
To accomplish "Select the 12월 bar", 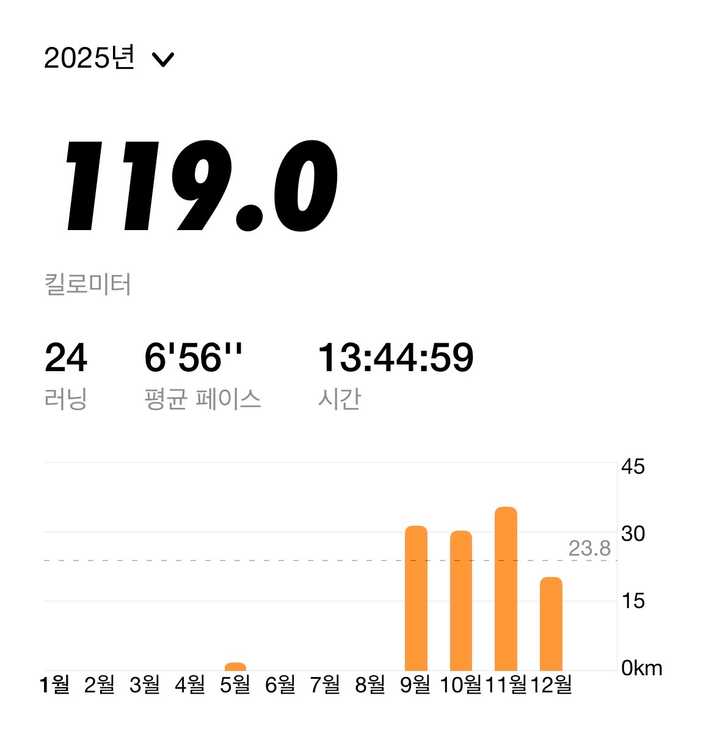I will 549,620.
